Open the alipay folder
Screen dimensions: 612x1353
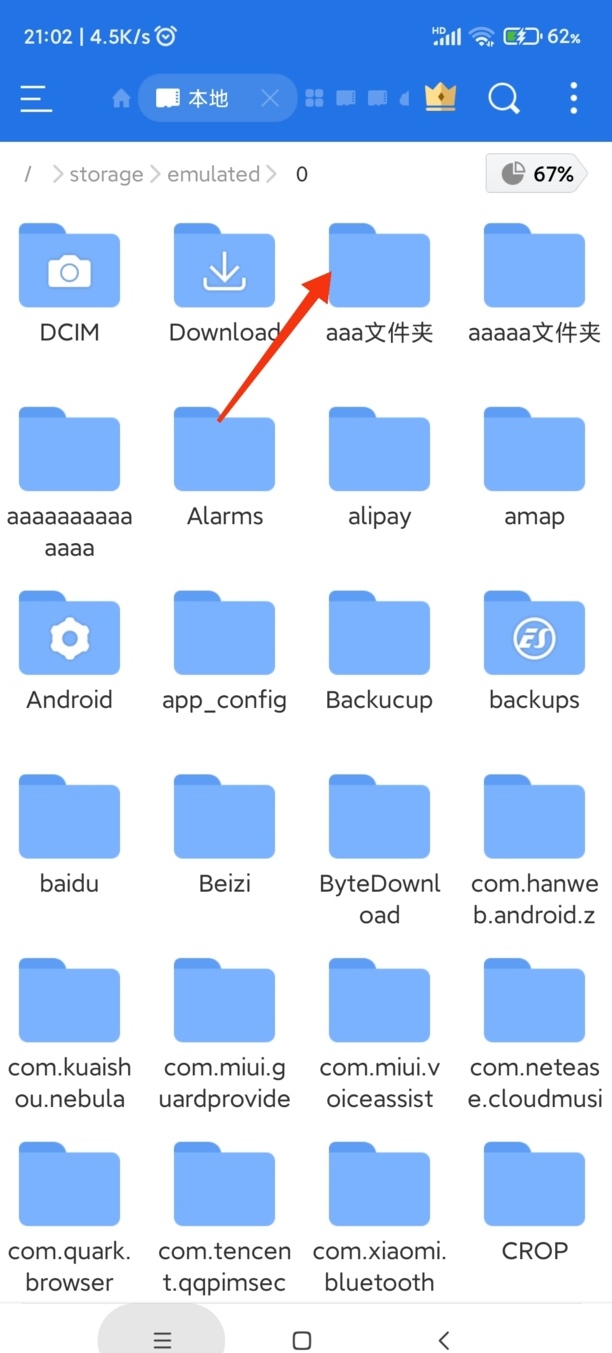[x=379, y=467]
